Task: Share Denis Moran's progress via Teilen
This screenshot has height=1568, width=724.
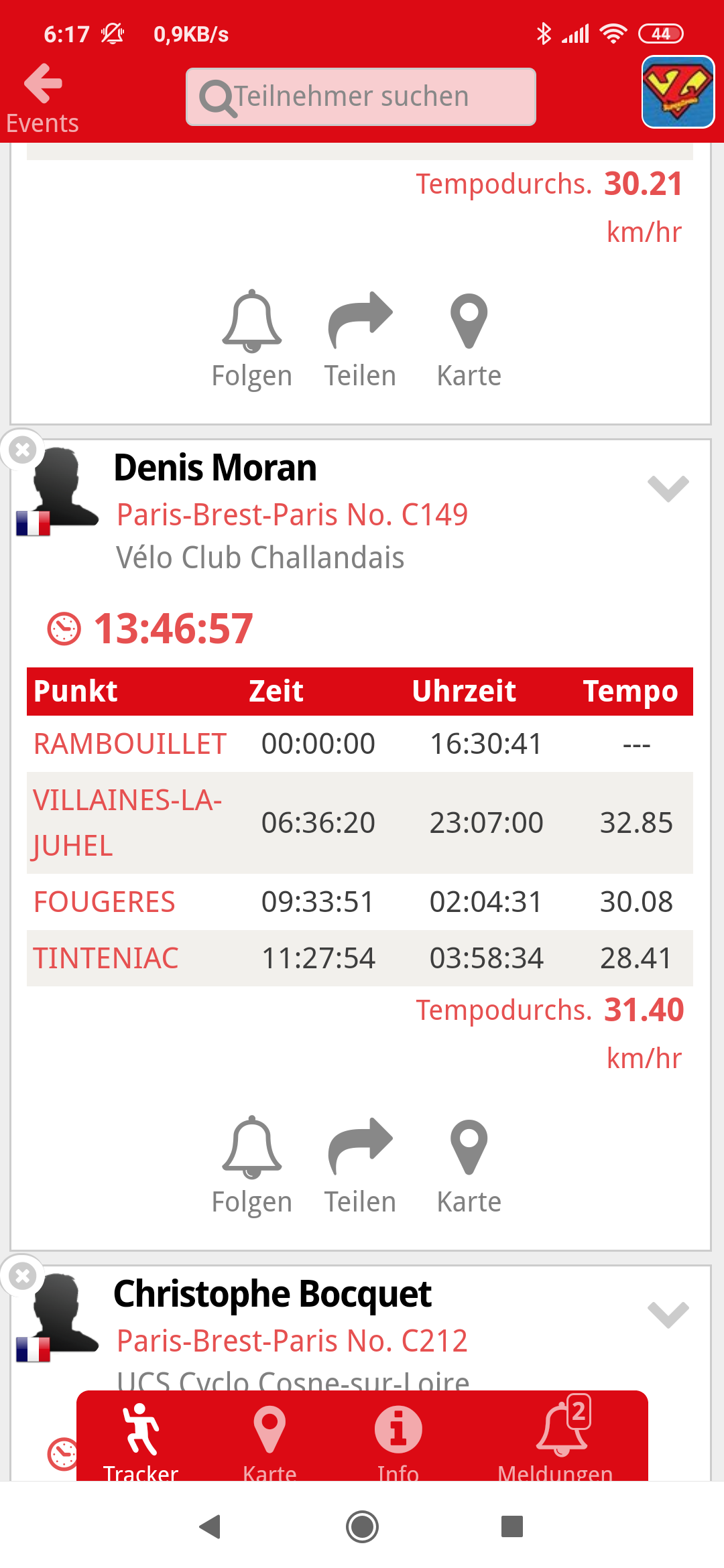Action: [360, 1165]
